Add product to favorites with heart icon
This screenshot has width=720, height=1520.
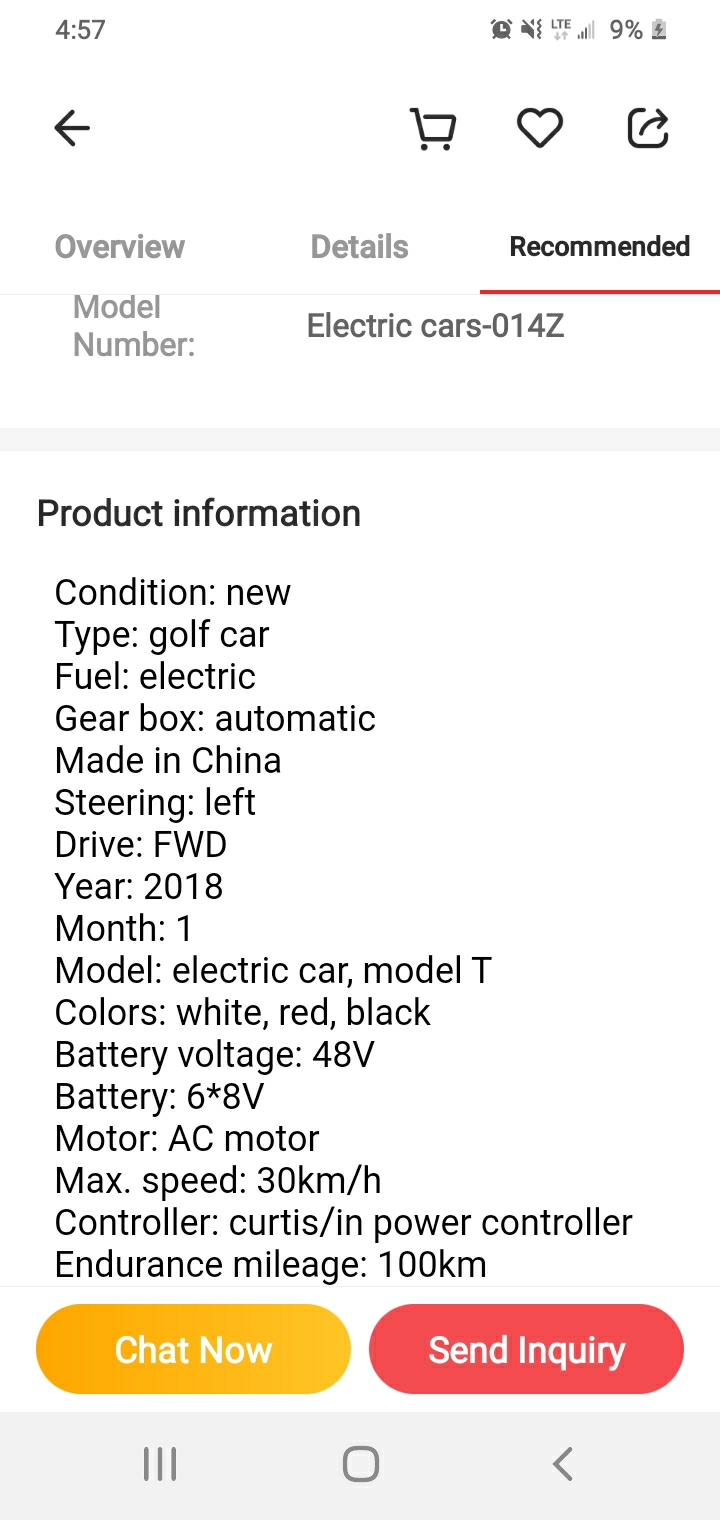pos(540,128)
